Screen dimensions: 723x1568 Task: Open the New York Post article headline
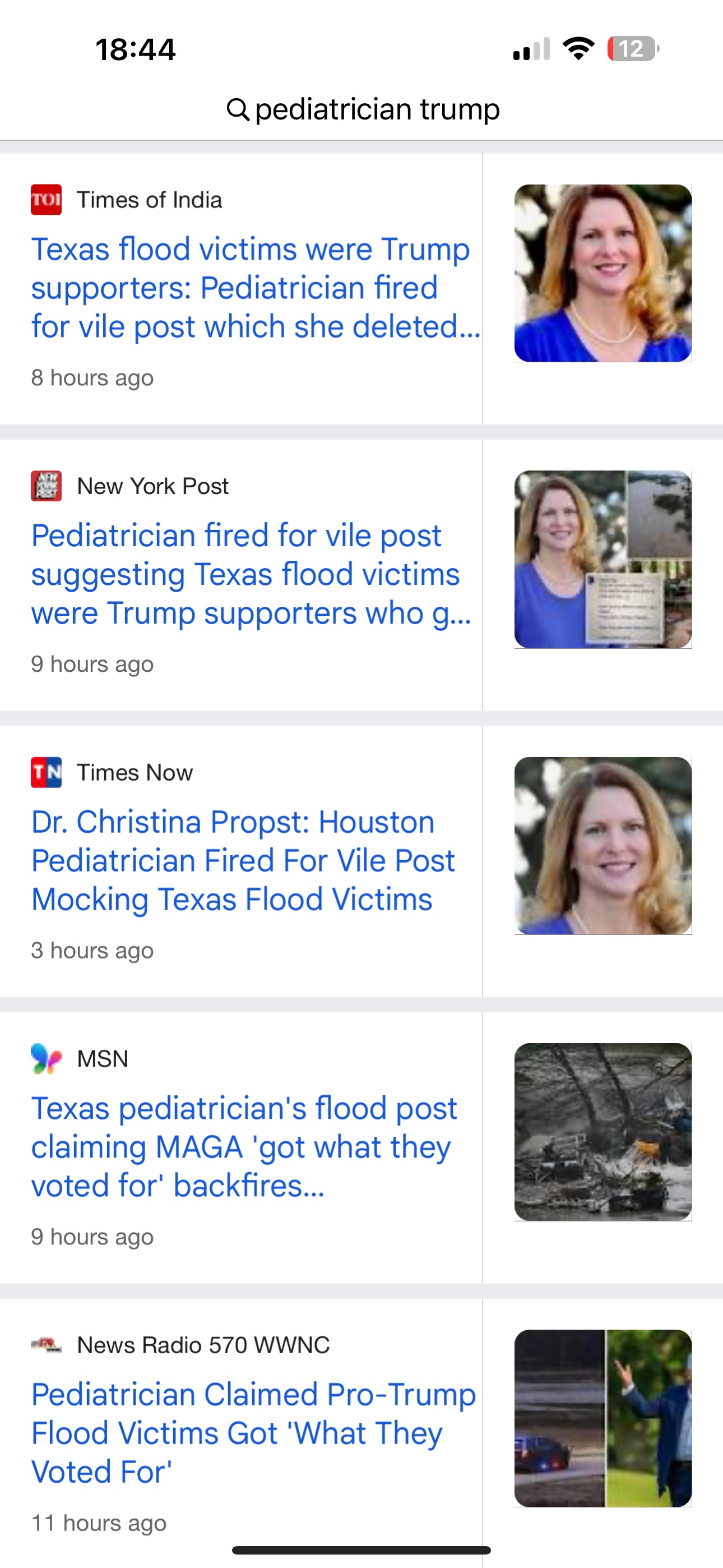click(251, 574)
